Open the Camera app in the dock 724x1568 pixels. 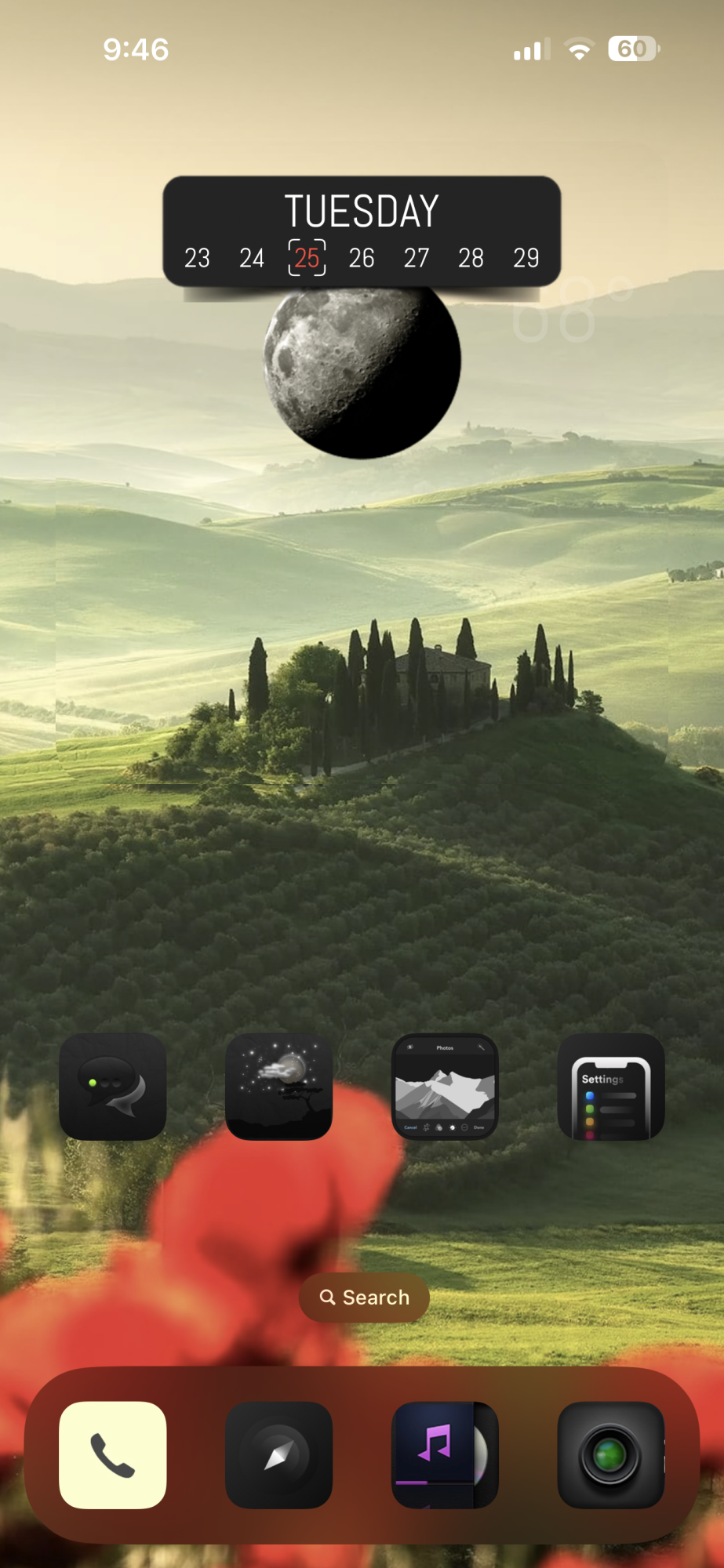(x=611, y=1454)
